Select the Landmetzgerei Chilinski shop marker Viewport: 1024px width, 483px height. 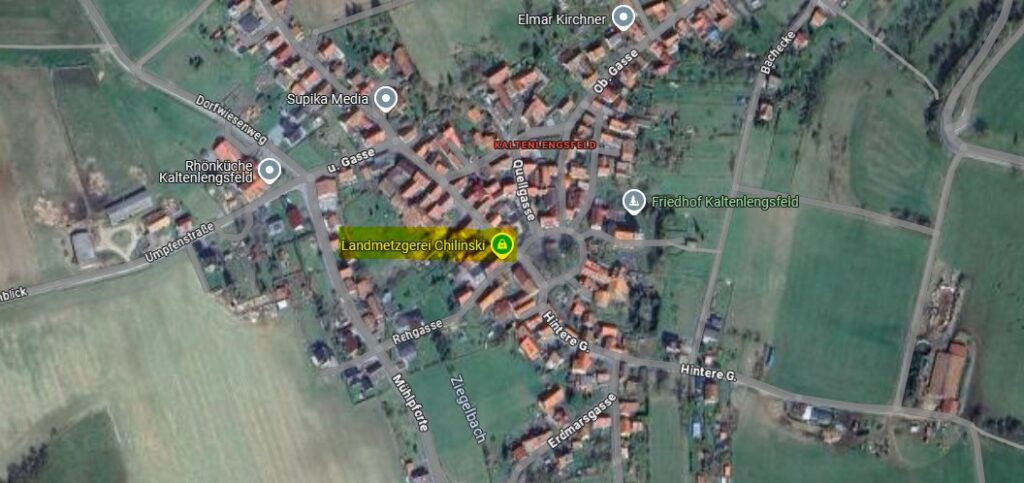[502, 244]
